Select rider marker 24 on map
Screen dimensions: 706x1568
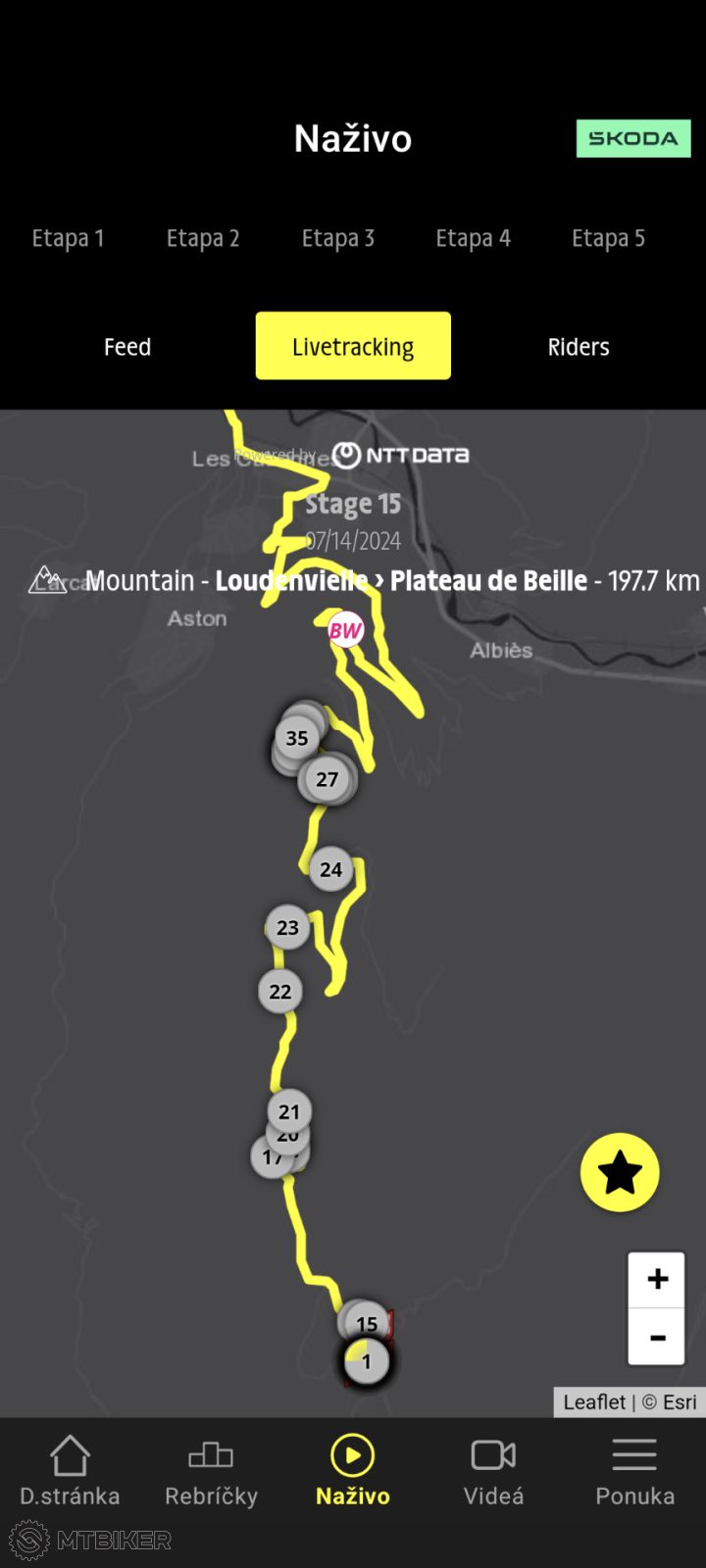pyautogui.click(x=331, y=869)
